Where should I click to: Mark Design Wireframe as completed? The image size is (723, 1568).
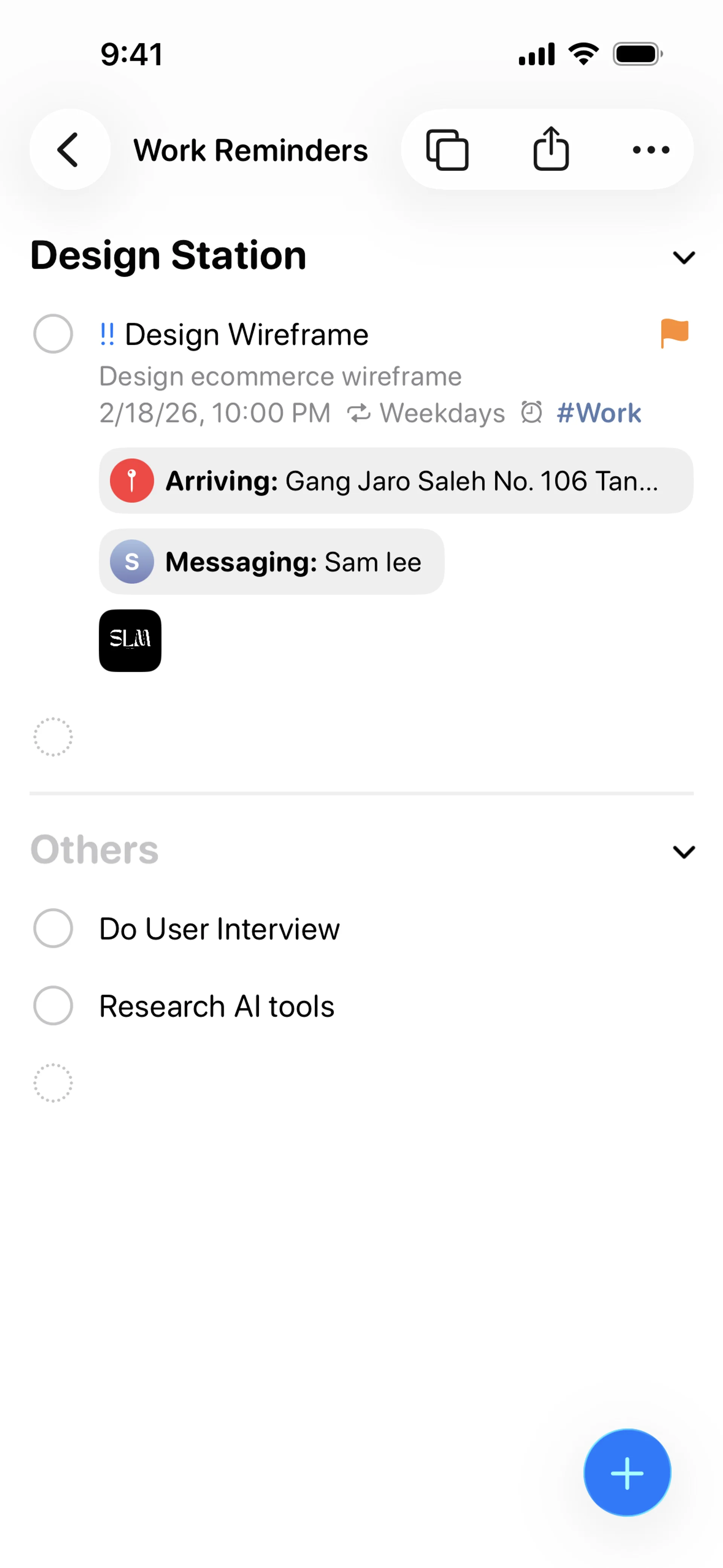[x=53, y=334]
